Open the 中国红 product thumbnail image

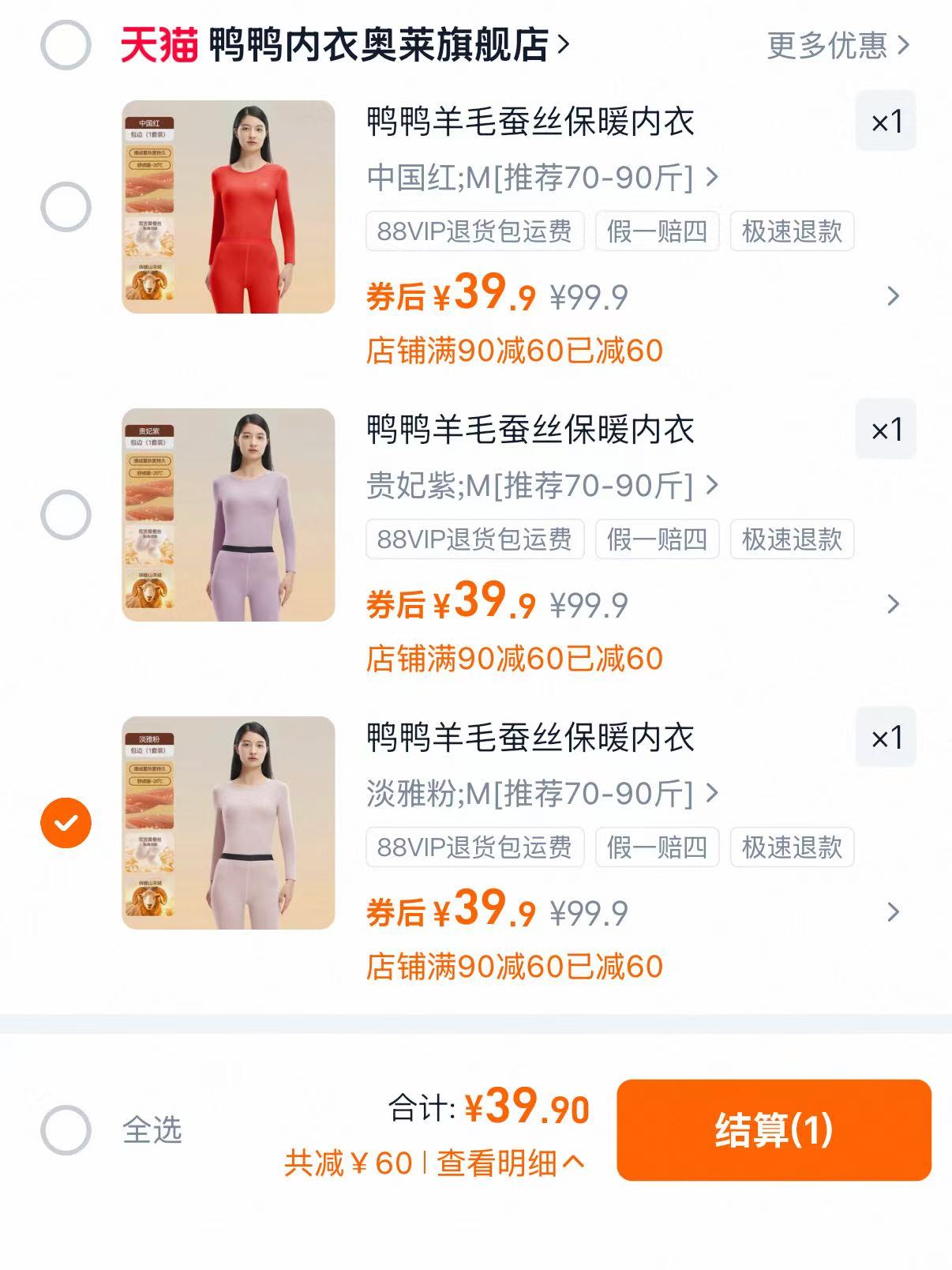227,207
